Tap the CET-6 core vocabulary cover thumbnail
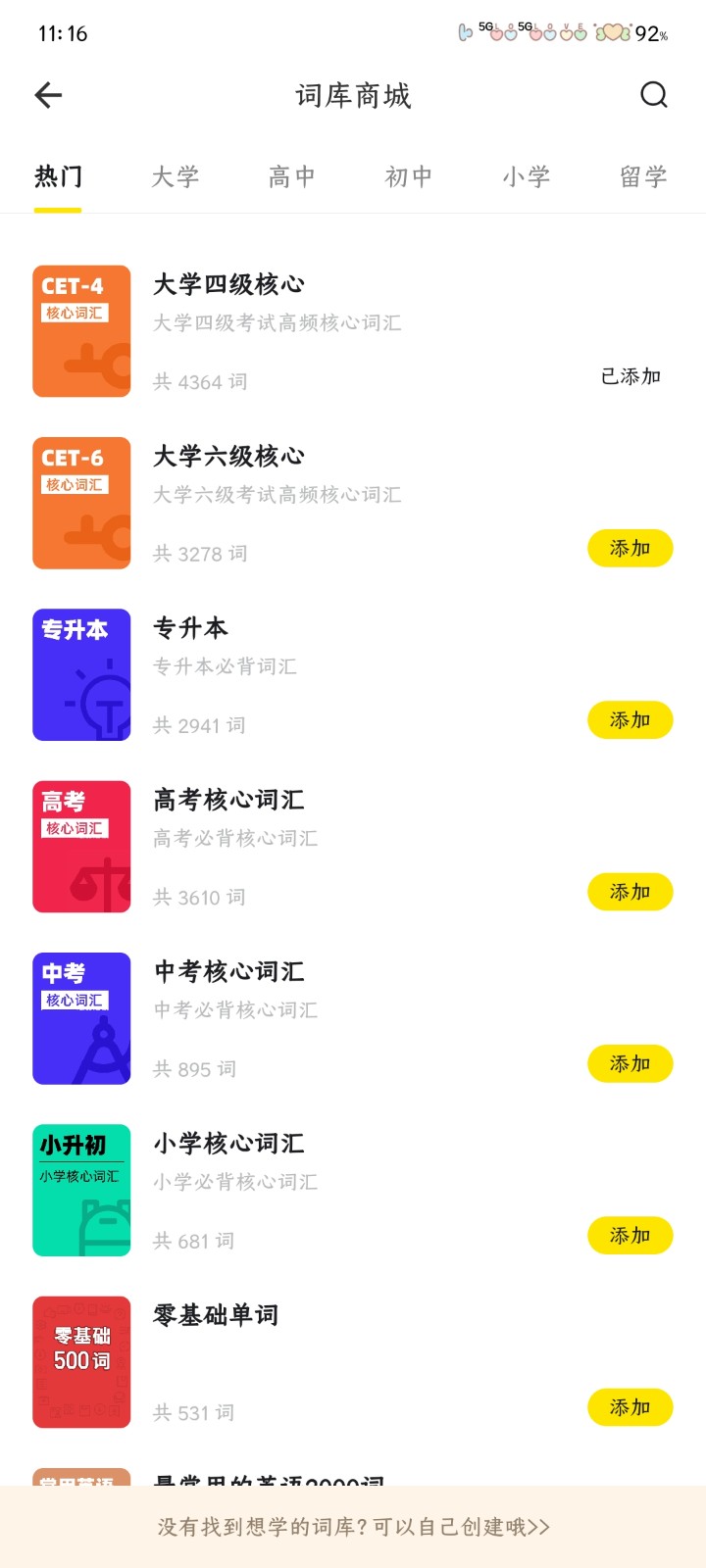Screen dimensions: 706x1568 [x=81, y=503]
